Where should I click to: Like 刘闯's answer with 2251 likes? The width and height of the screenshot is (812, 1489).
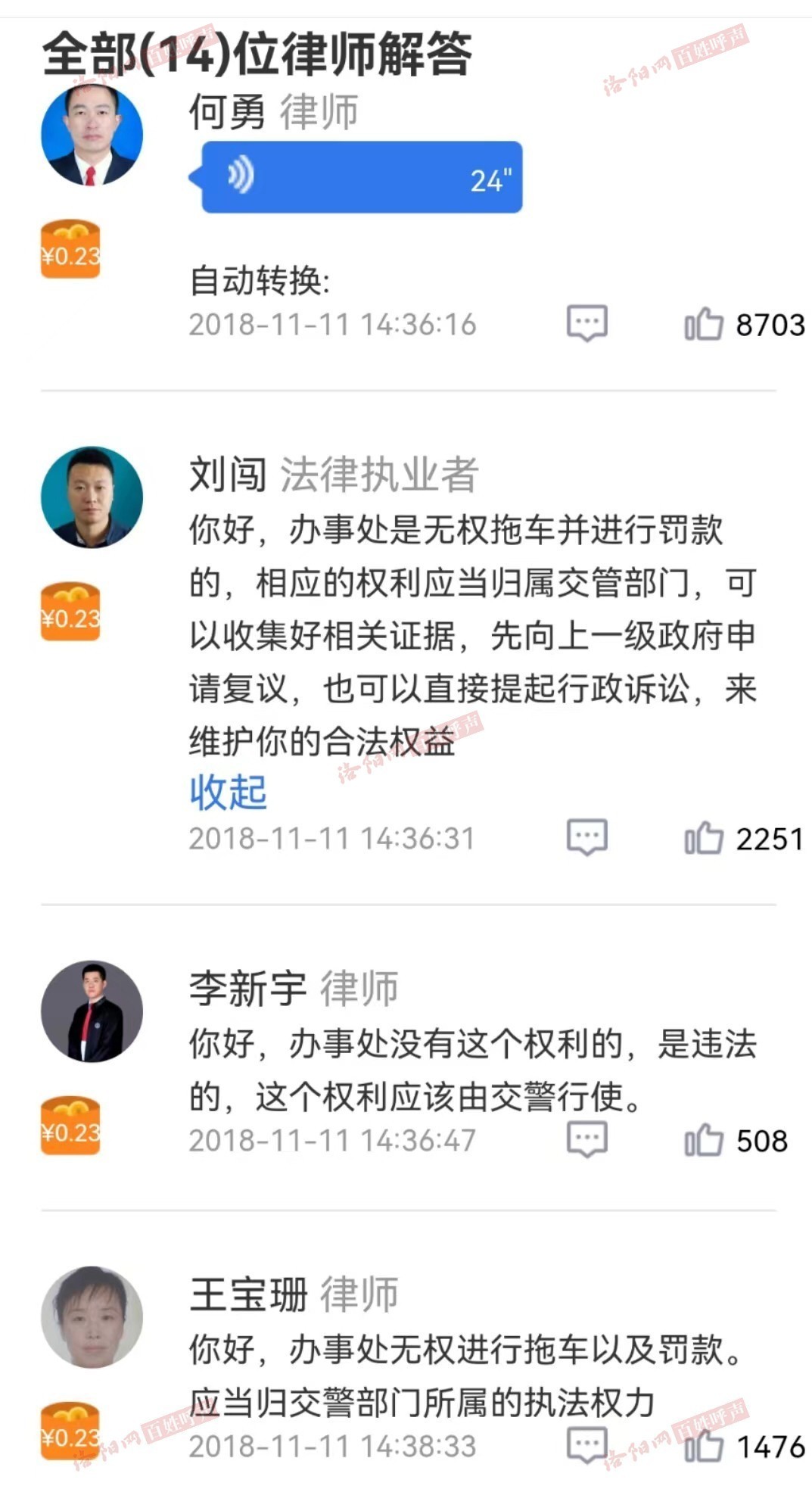[704, 838]
